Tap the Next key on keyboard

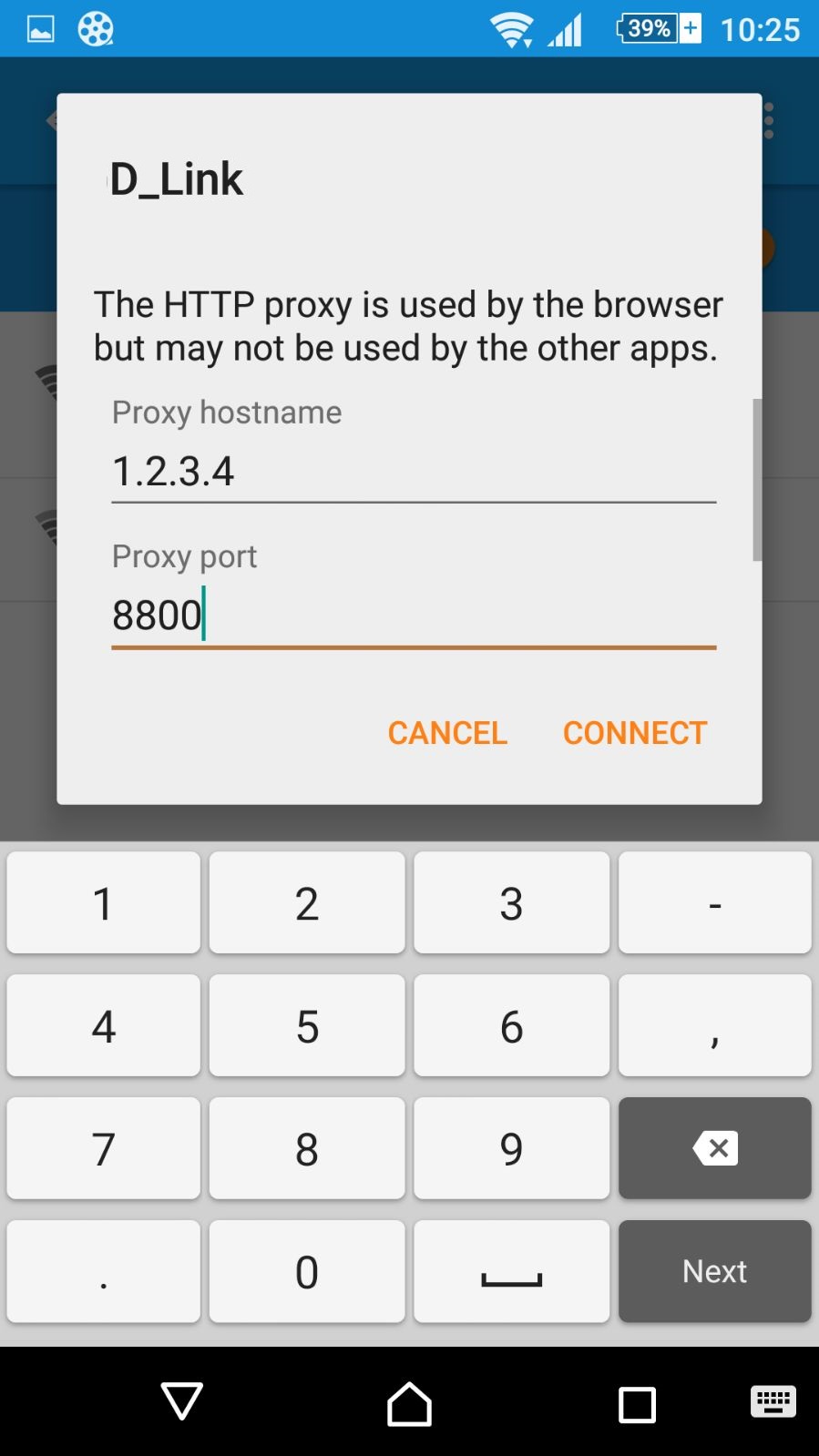click(715, 1271)
